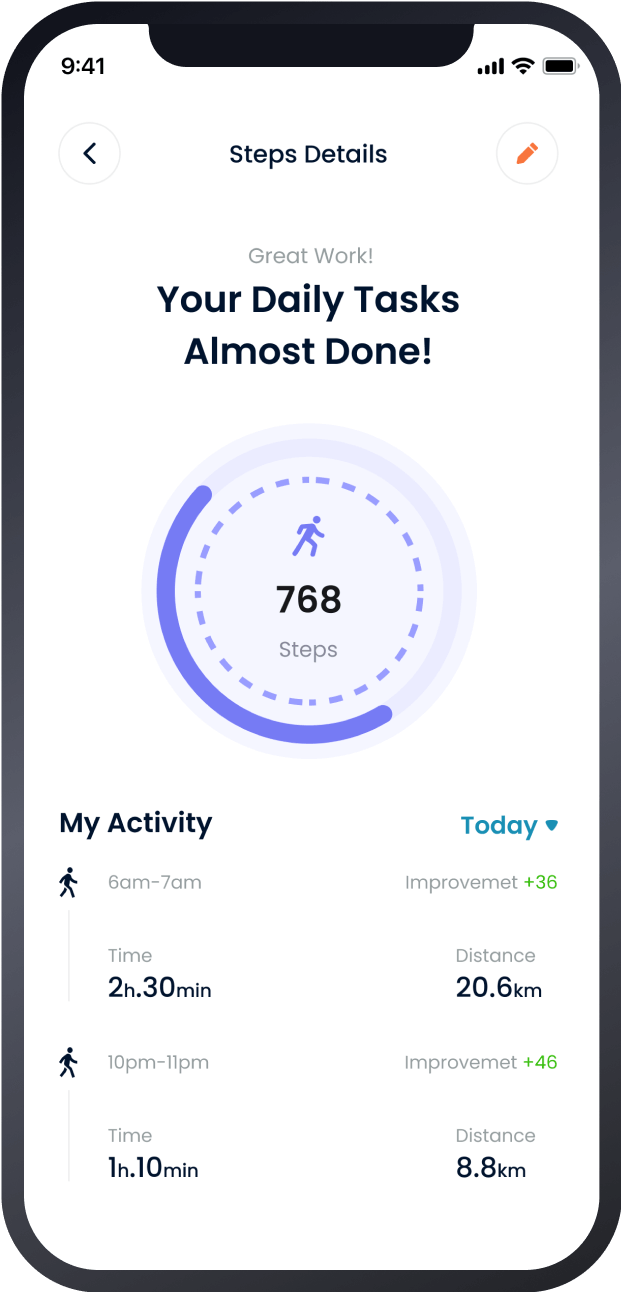This screenshot has height=1292, width=621.
Task: Open the Today period dropdown
Action: 509,826
